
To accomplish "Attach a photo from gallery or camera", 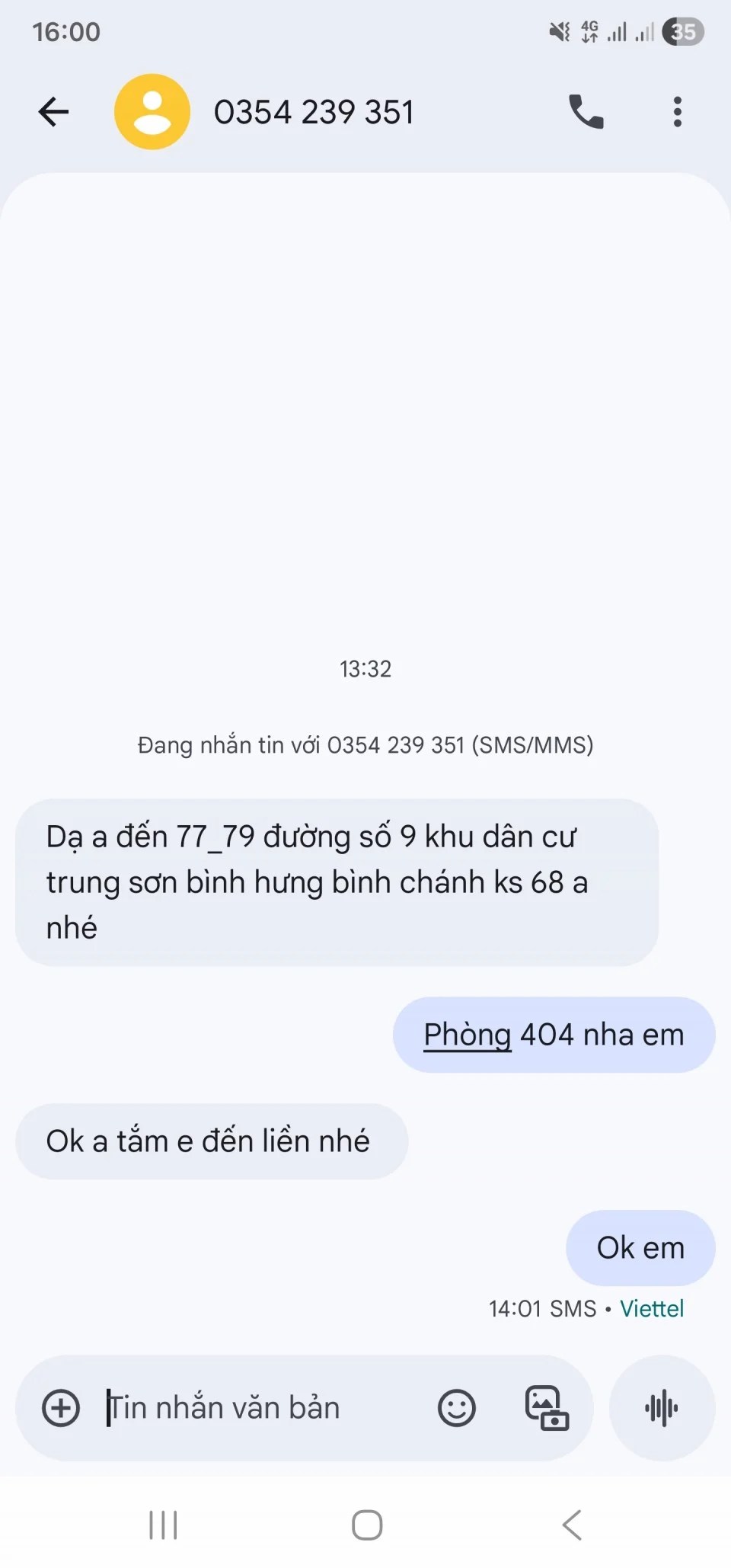I will click(x=547, y=1407).
